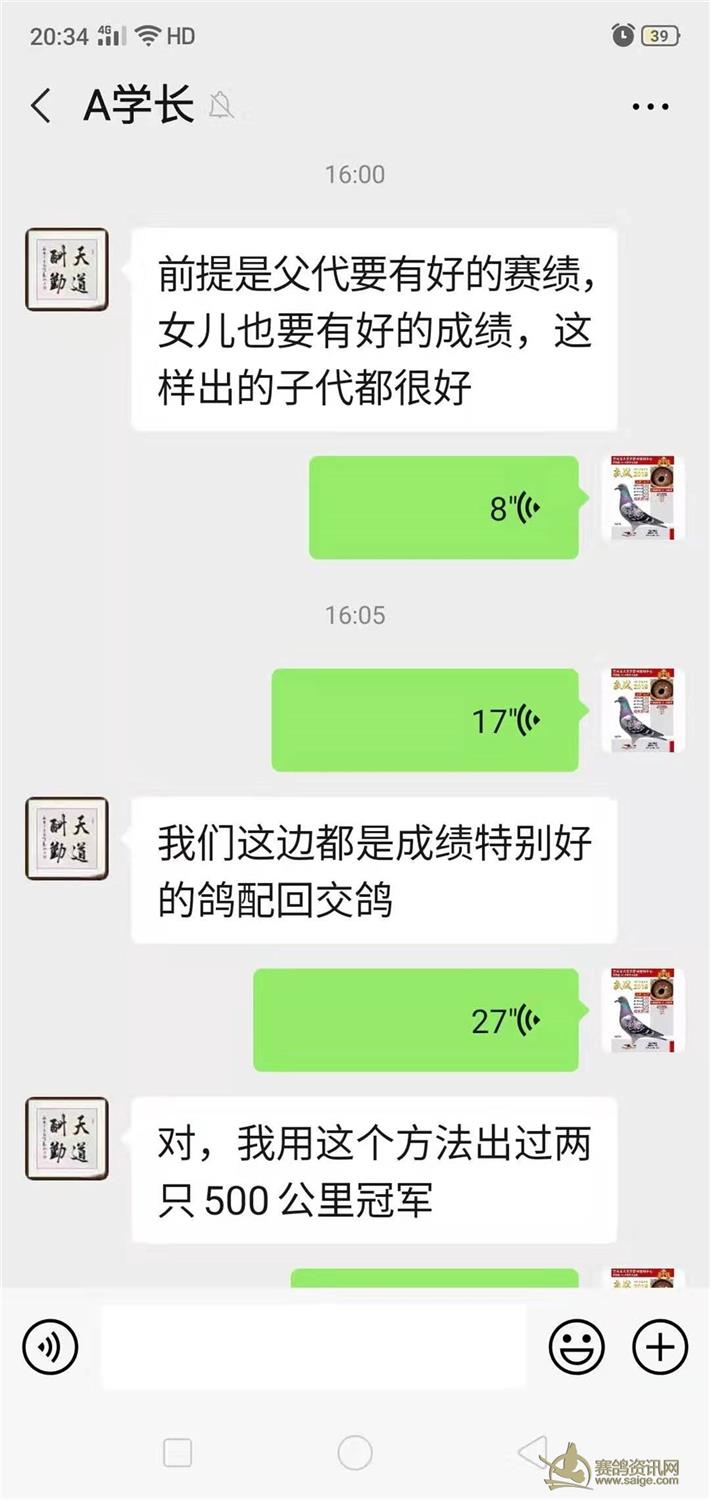
Task: Switch to voice input mode
Action: 50,1347
